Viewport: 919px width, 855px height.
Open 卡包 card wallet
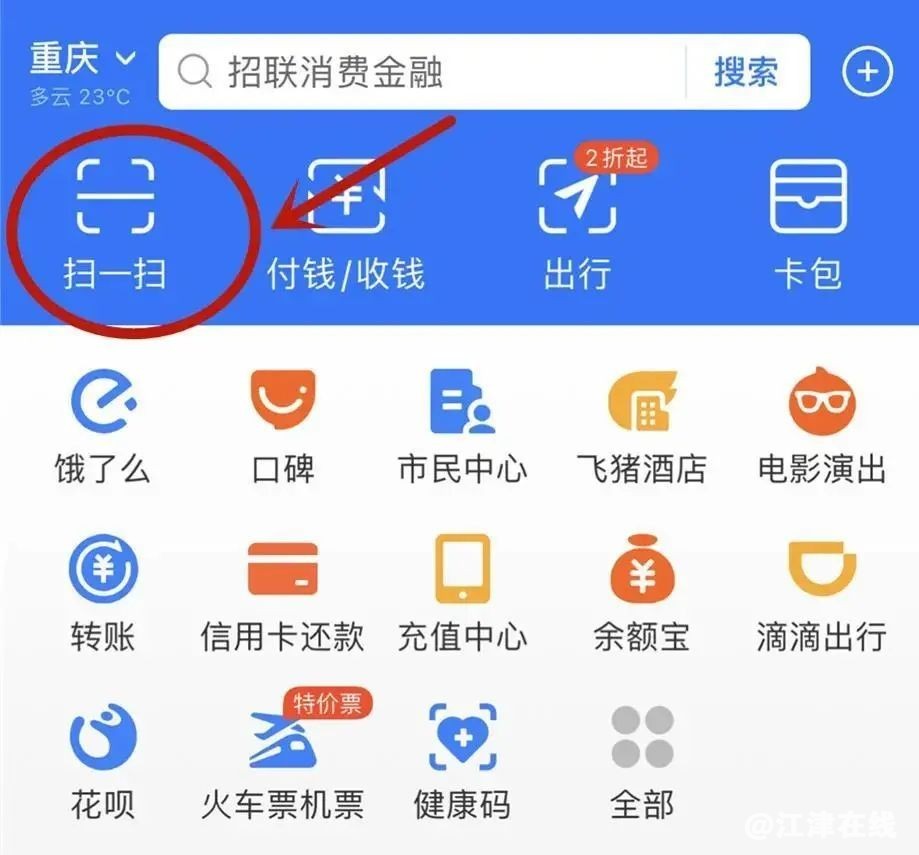click(808, 225)
